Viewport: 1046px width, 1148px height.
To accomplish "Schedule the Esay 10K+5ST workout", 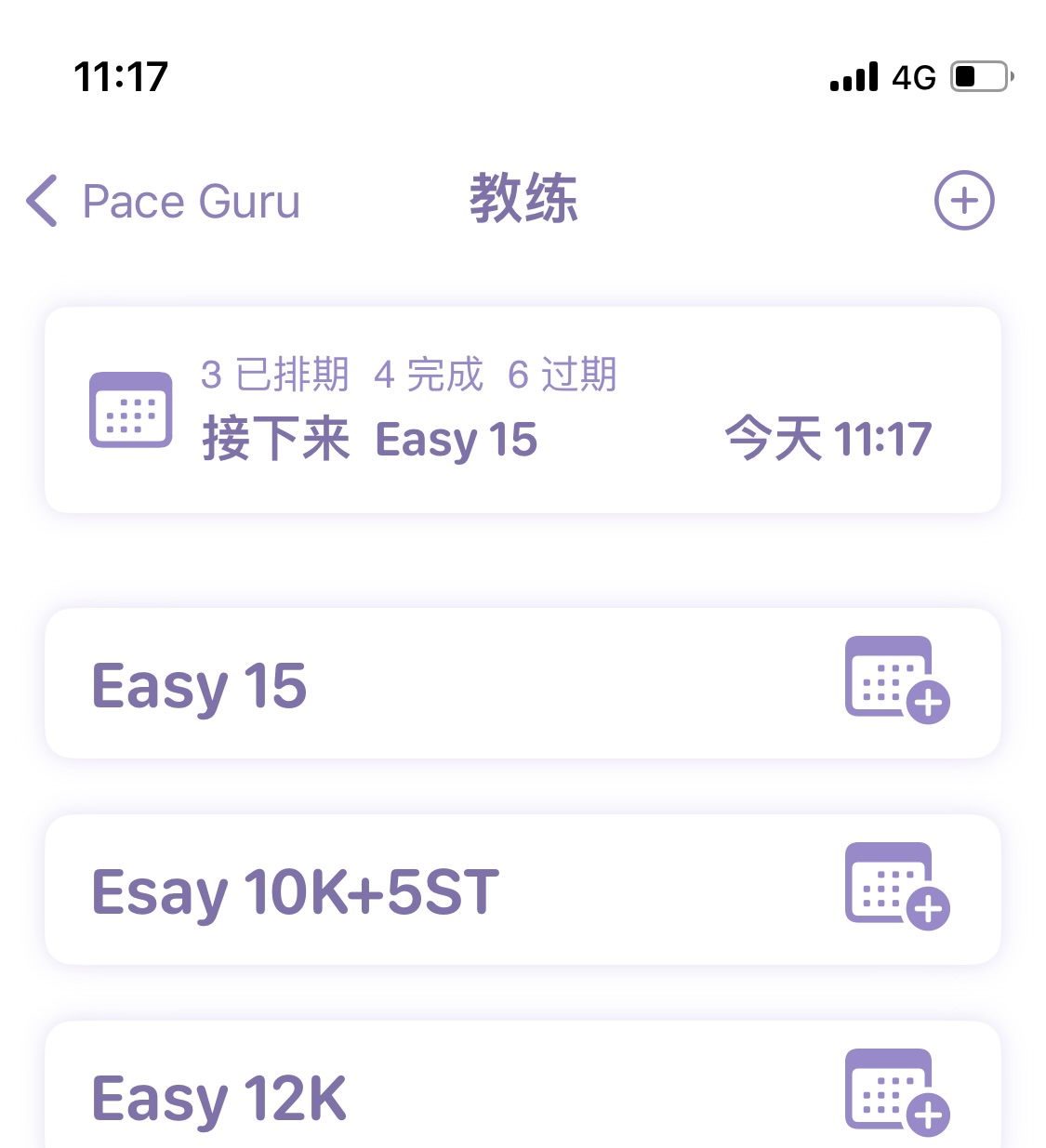I will point(896,886).
